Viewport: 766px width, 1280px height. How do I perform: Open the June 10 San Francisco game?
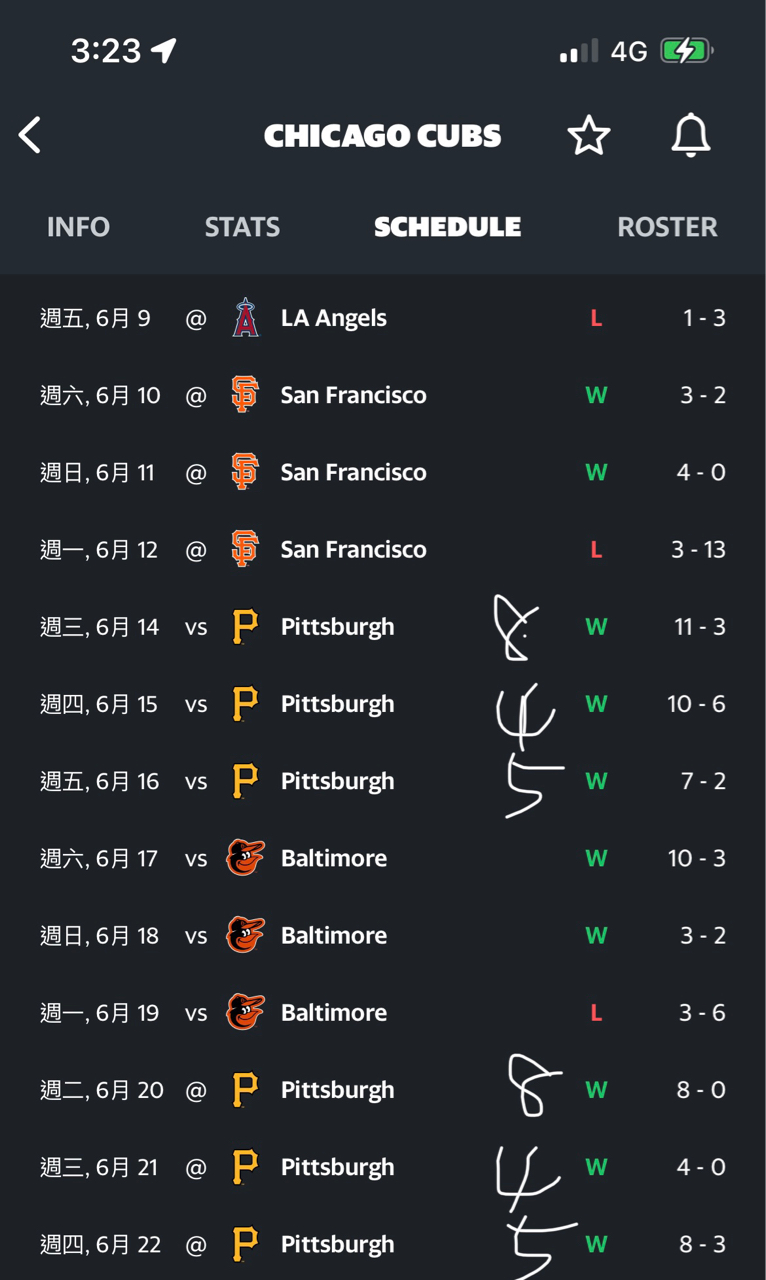tap(383, 395)
